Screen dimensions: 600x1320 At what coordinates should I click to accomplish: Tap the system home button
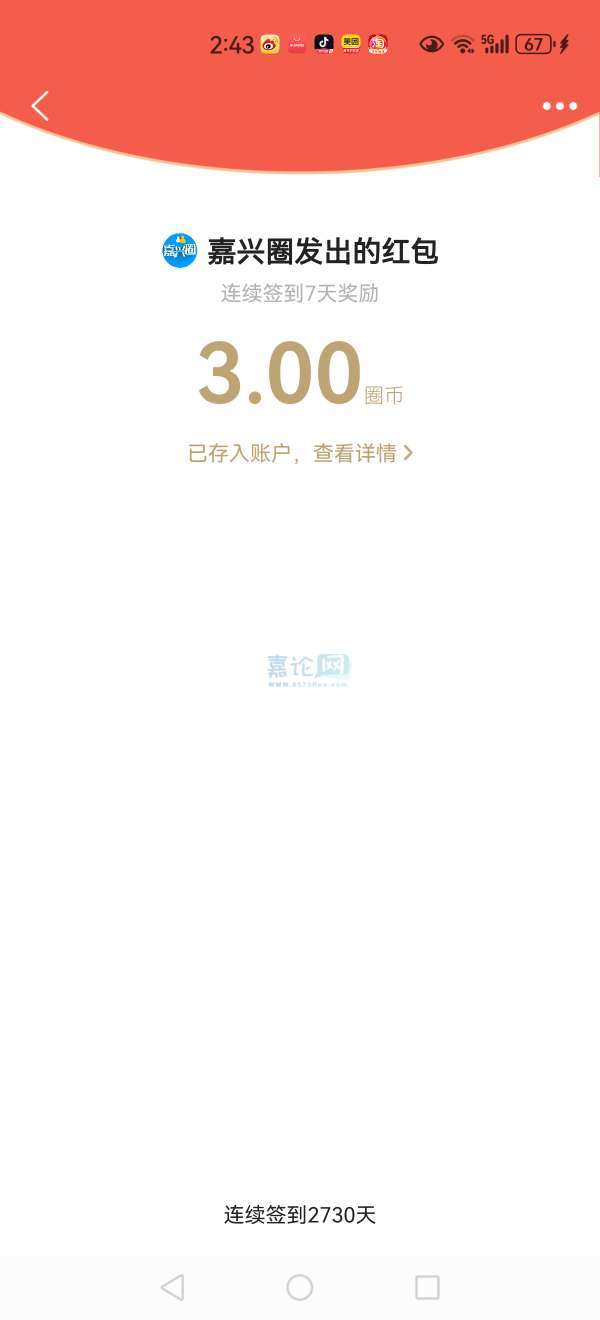coord(299,1287)
